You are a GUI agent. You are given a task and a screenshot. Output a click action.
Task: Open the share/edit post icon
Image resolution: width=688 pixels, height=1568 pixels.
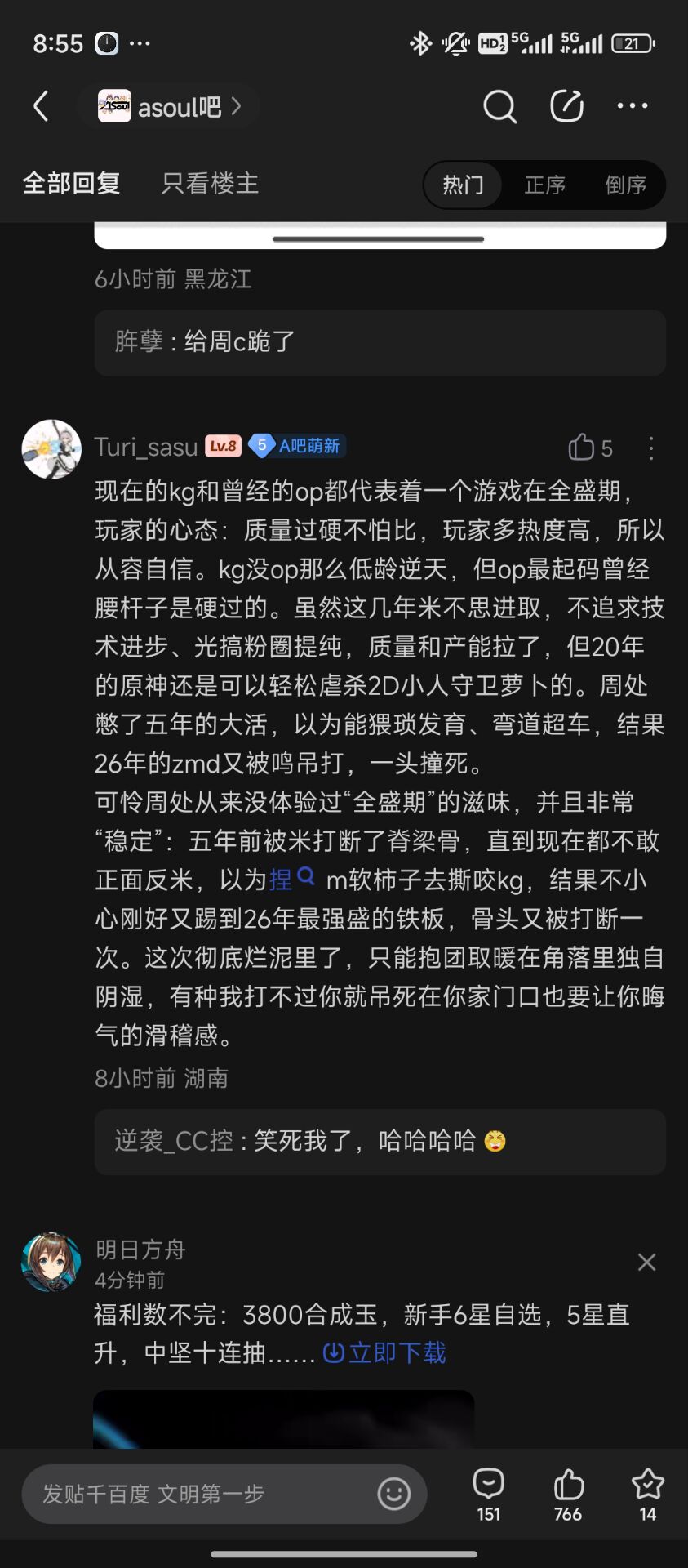(566, 106)
